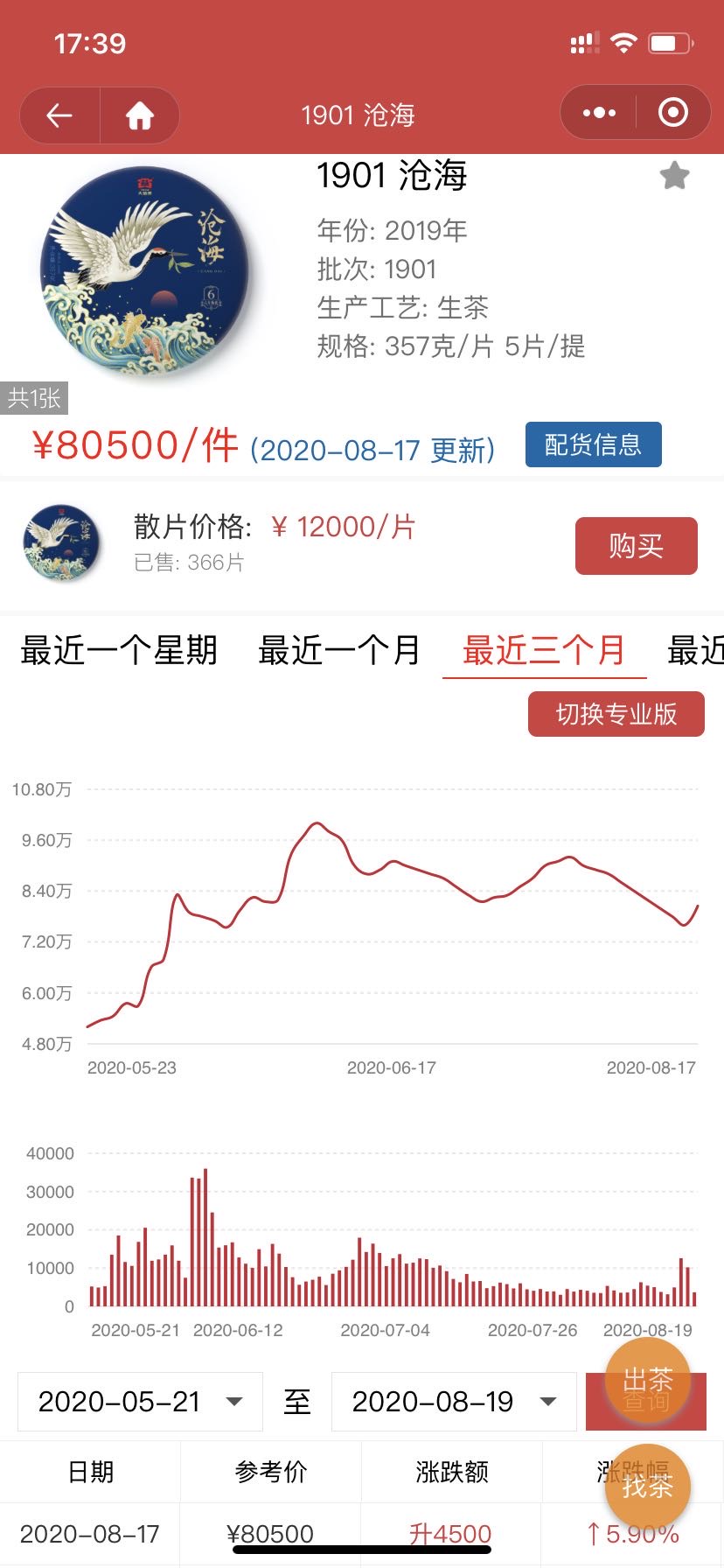The image size is (724, 1568).
Task: Tap the 出茶 floating button
Action: click(x=648, y=1381)
